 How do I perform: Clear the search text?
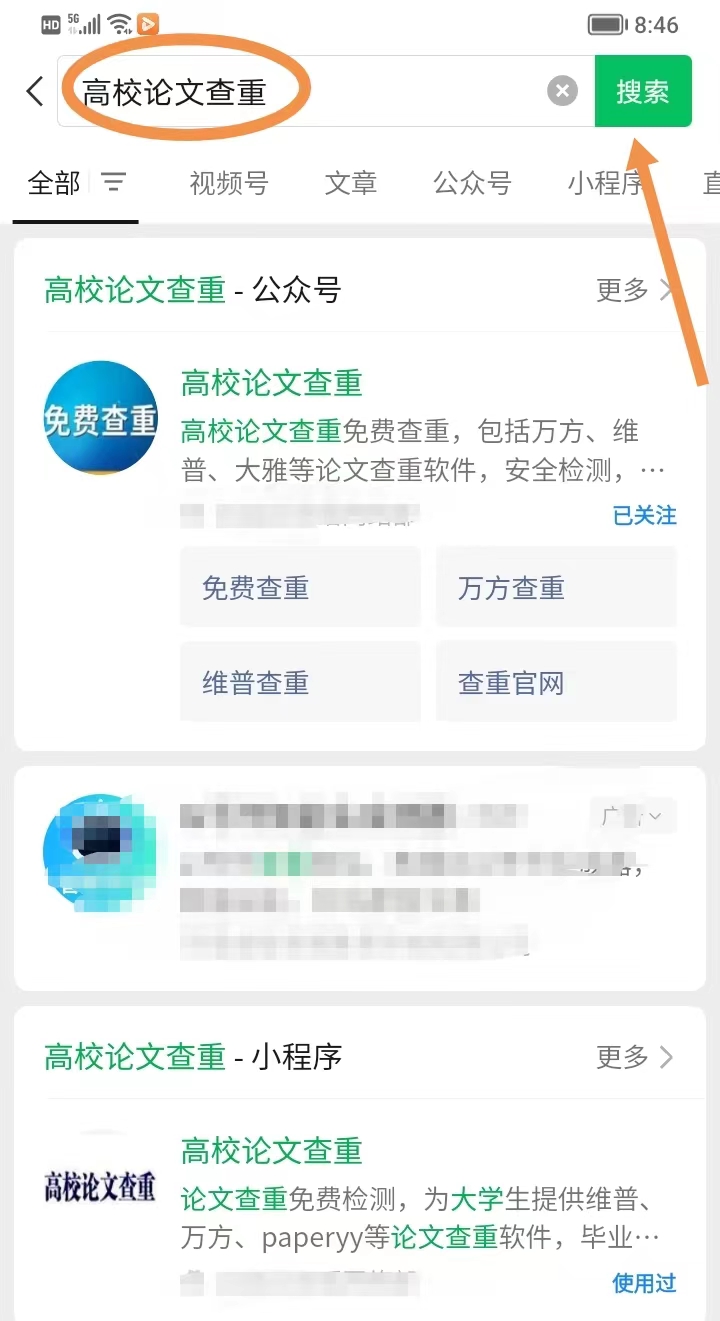click(562, 92)
